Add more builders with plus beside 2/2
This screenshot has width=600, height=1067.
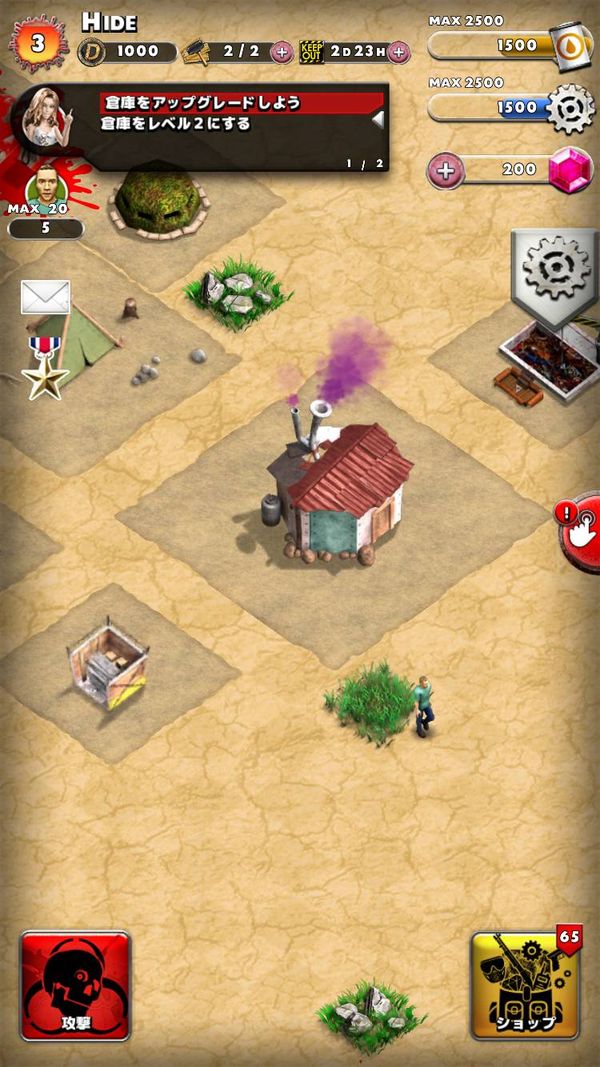[282, 52]
